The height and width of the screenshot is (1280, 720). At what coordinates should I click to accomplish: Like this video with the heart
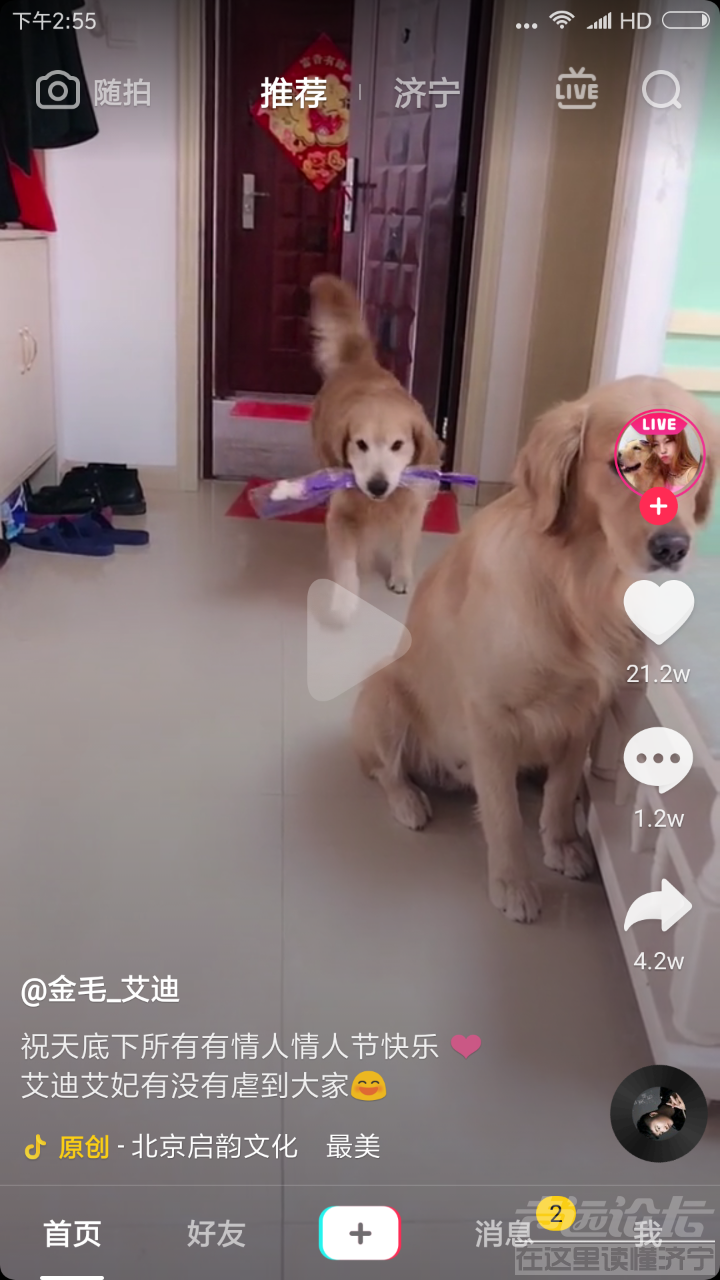click(x=658, y=612)
